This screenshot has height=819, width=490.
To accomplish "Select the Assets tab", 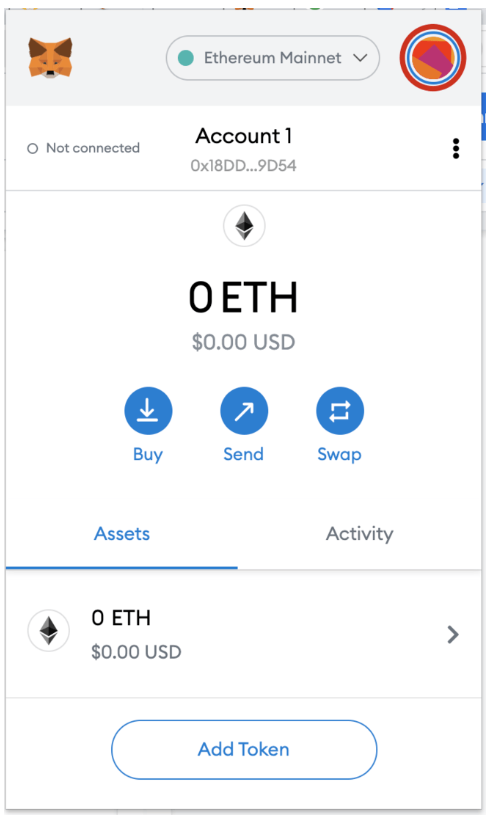I will click(122, 534).
